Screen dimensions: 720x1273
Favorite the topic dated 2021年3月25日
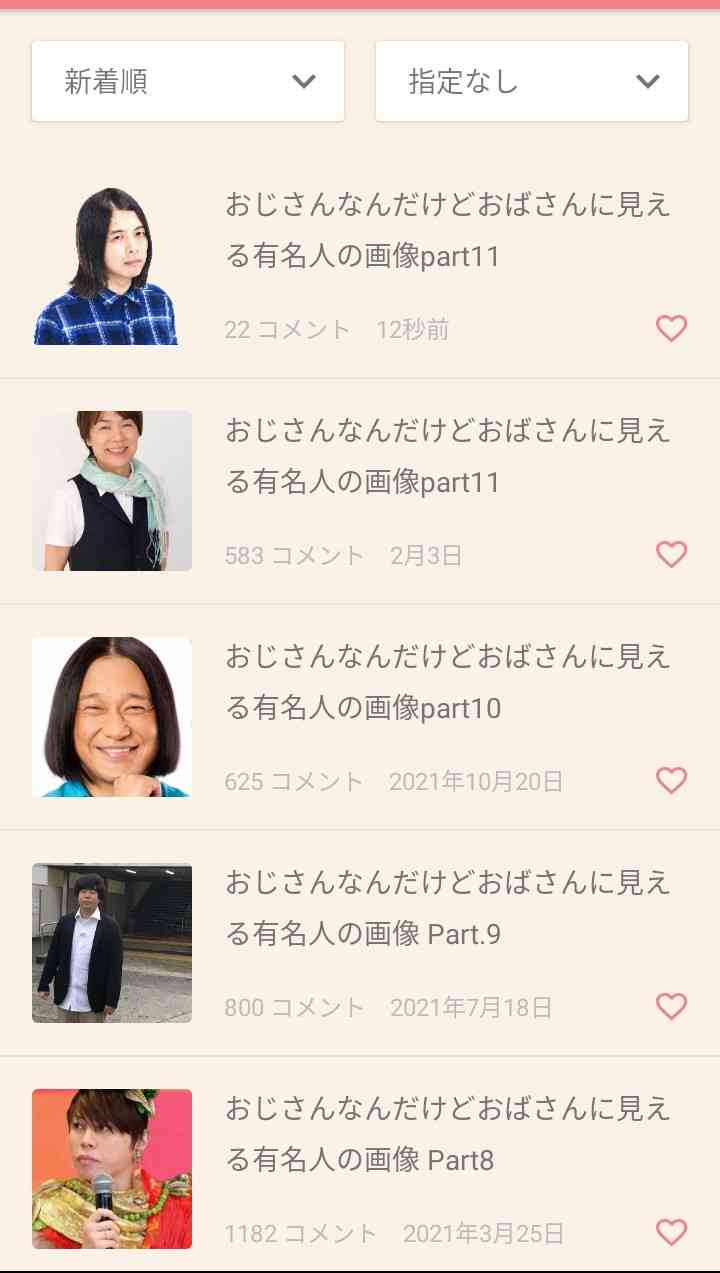tap(671, 1232)
